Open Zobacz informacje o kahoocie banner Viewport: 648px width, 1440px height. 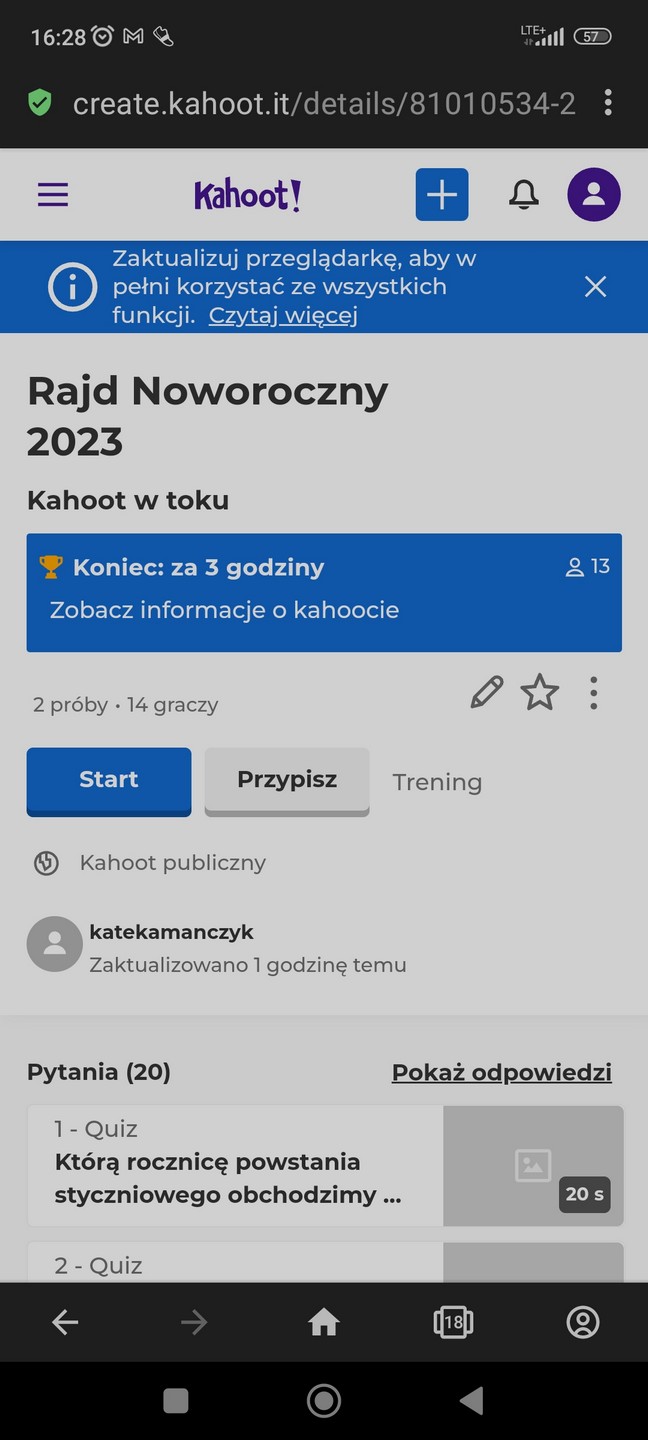pos(324,592)
